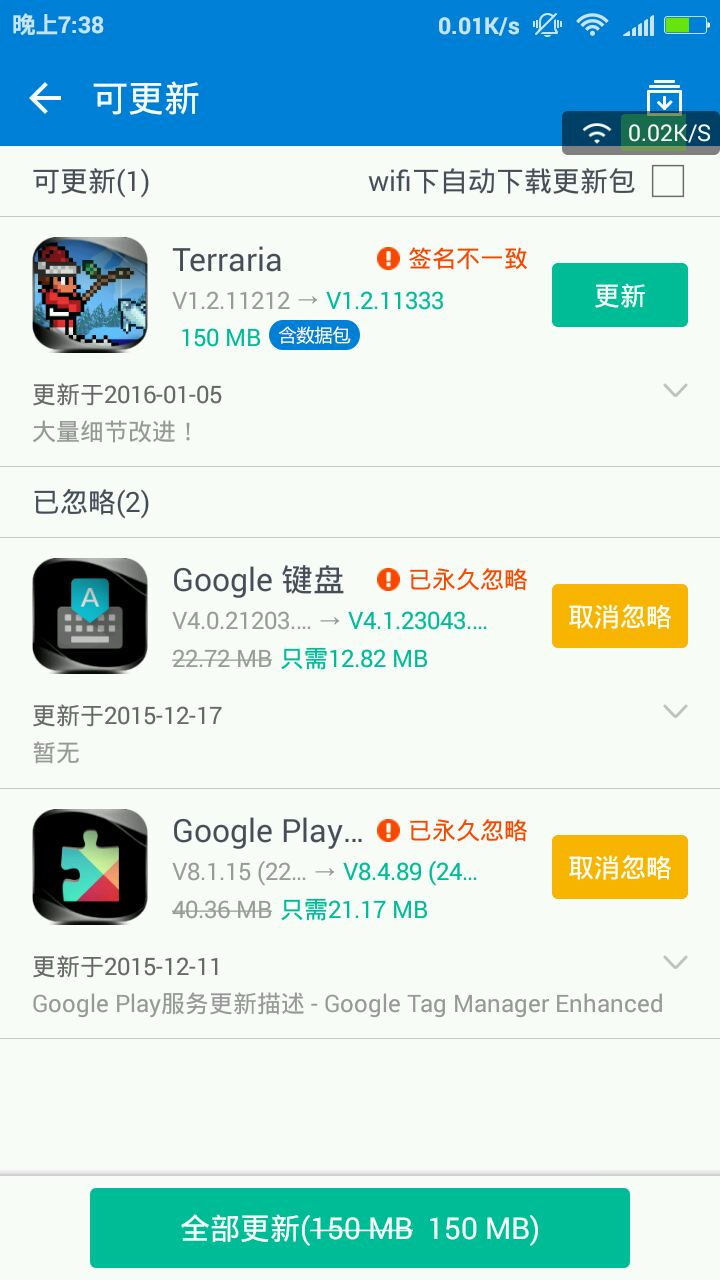Expand Terraria update details chevron
The image size is (720, 1280).
click(x=676, y=390)
